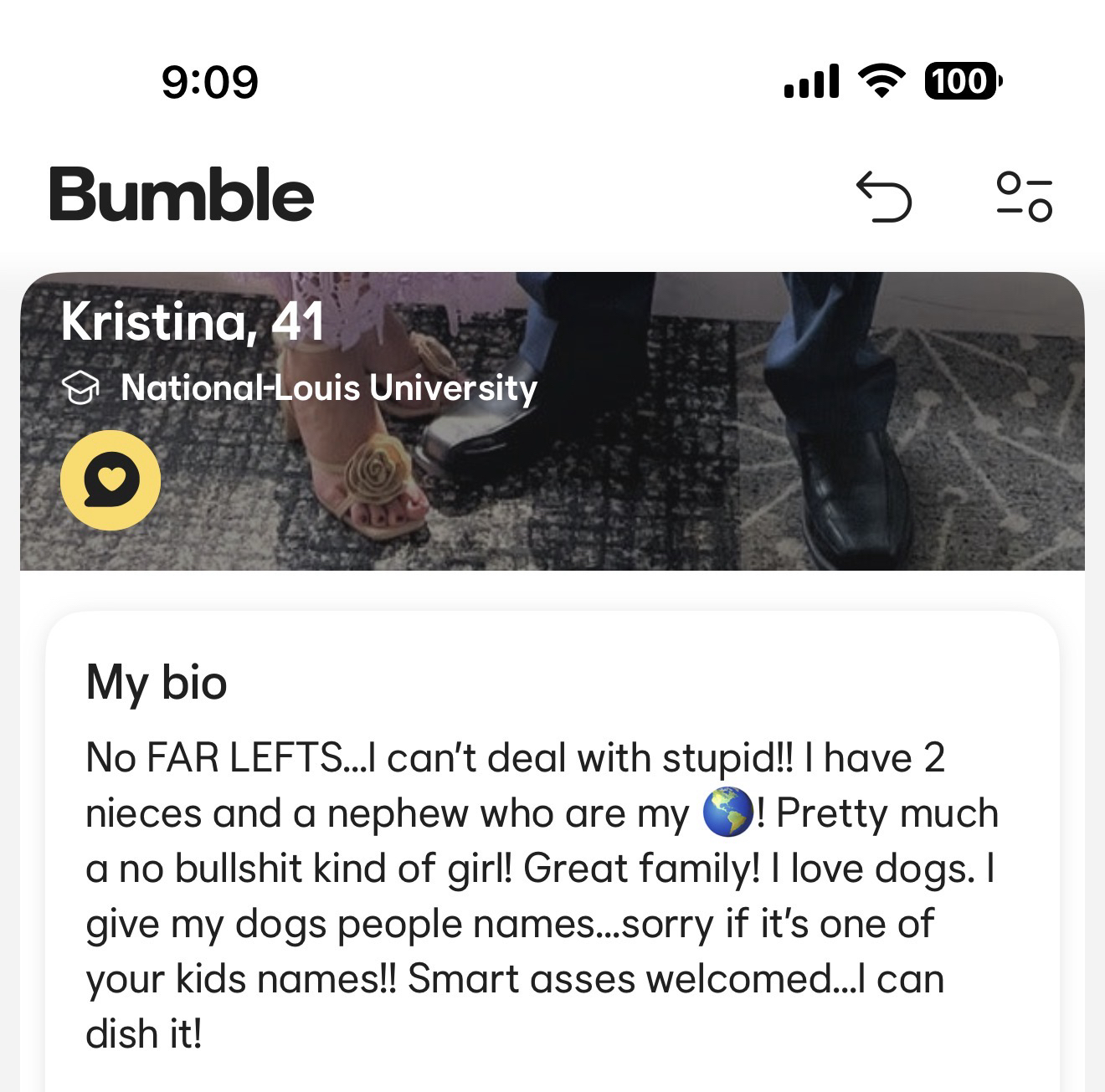Open the filter settings icon
Image resolution: width=1105 pixels, height=1092 pixels.
(x=1024, y=197)
